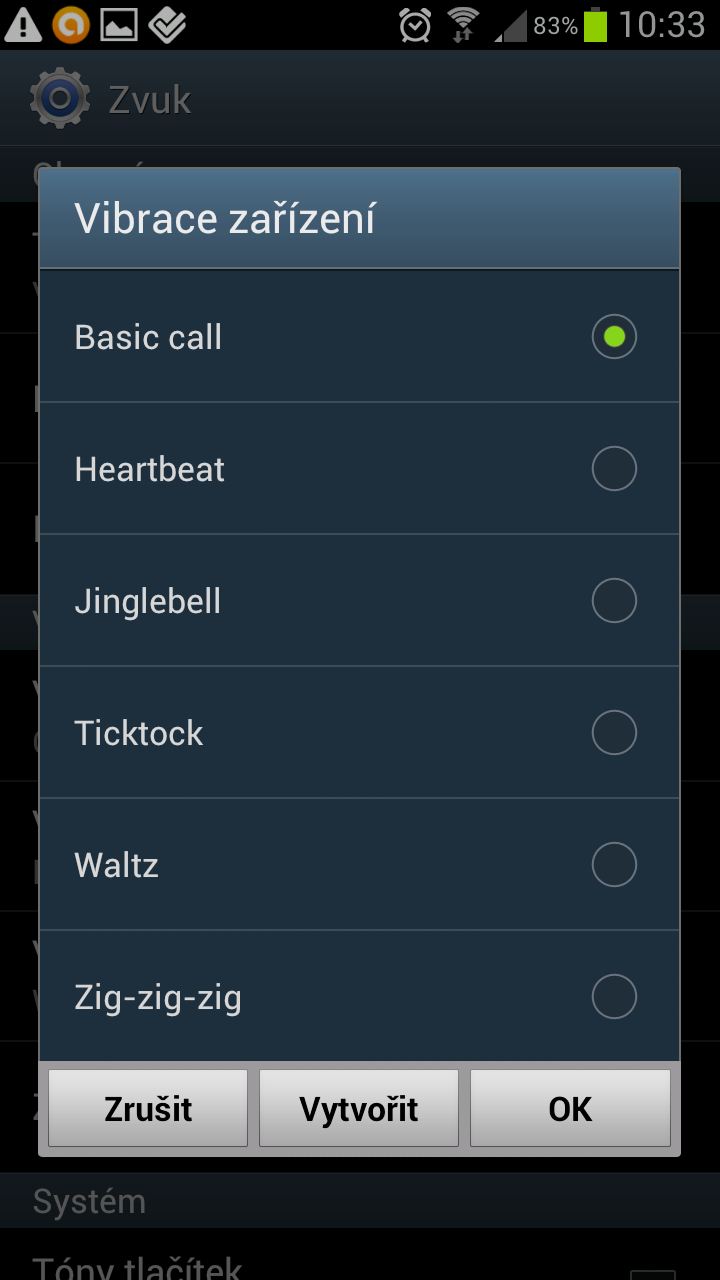The width and height of the screenshot is (720, 1280).
Task: Click Vytvořit to create custom vibration
Action: click(359, 1108)
